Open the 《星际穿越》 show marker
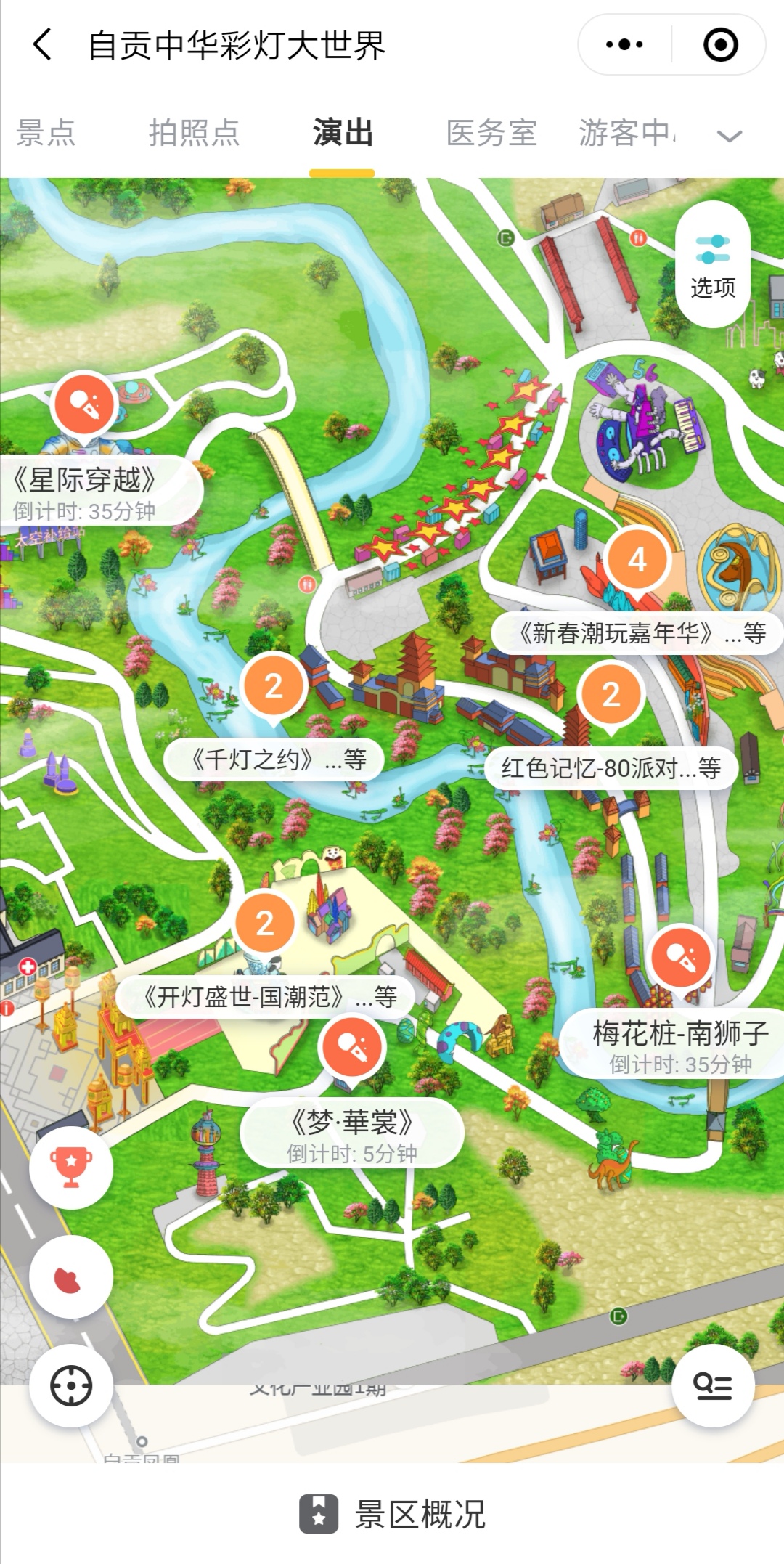784x1564 pixels. pyautogui.click(x=84, y=404)
